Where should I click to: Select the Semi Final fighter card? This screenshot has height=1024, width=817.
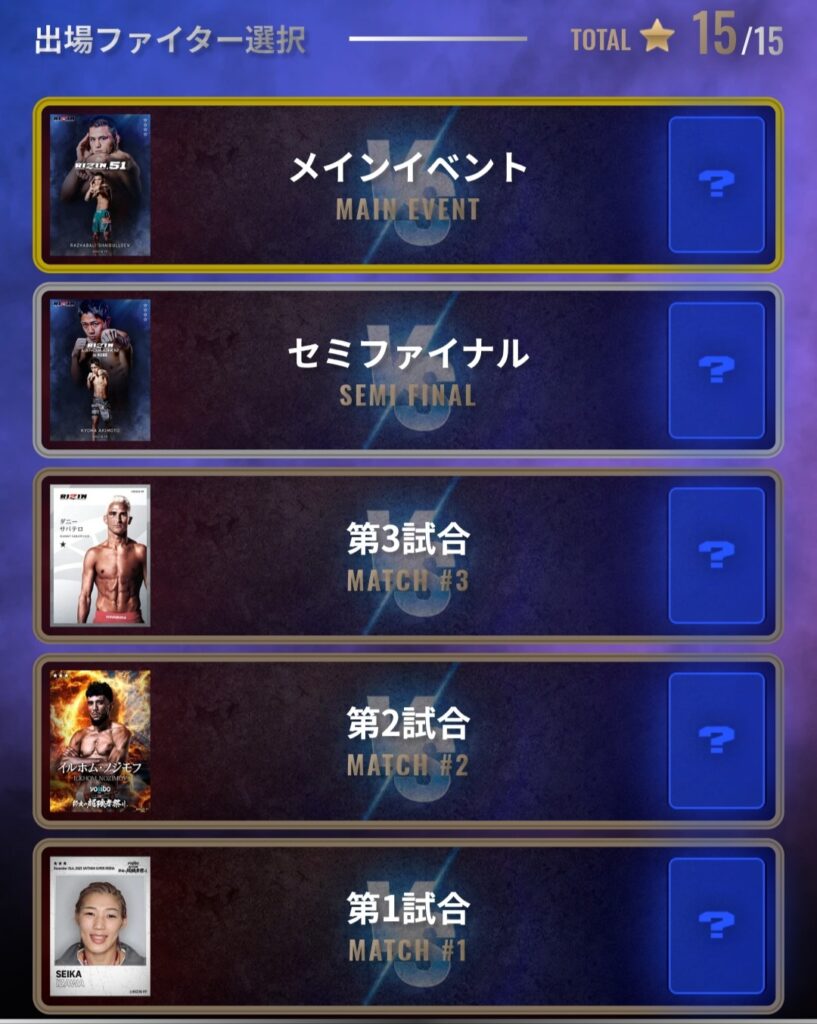[x=101, y=370]
